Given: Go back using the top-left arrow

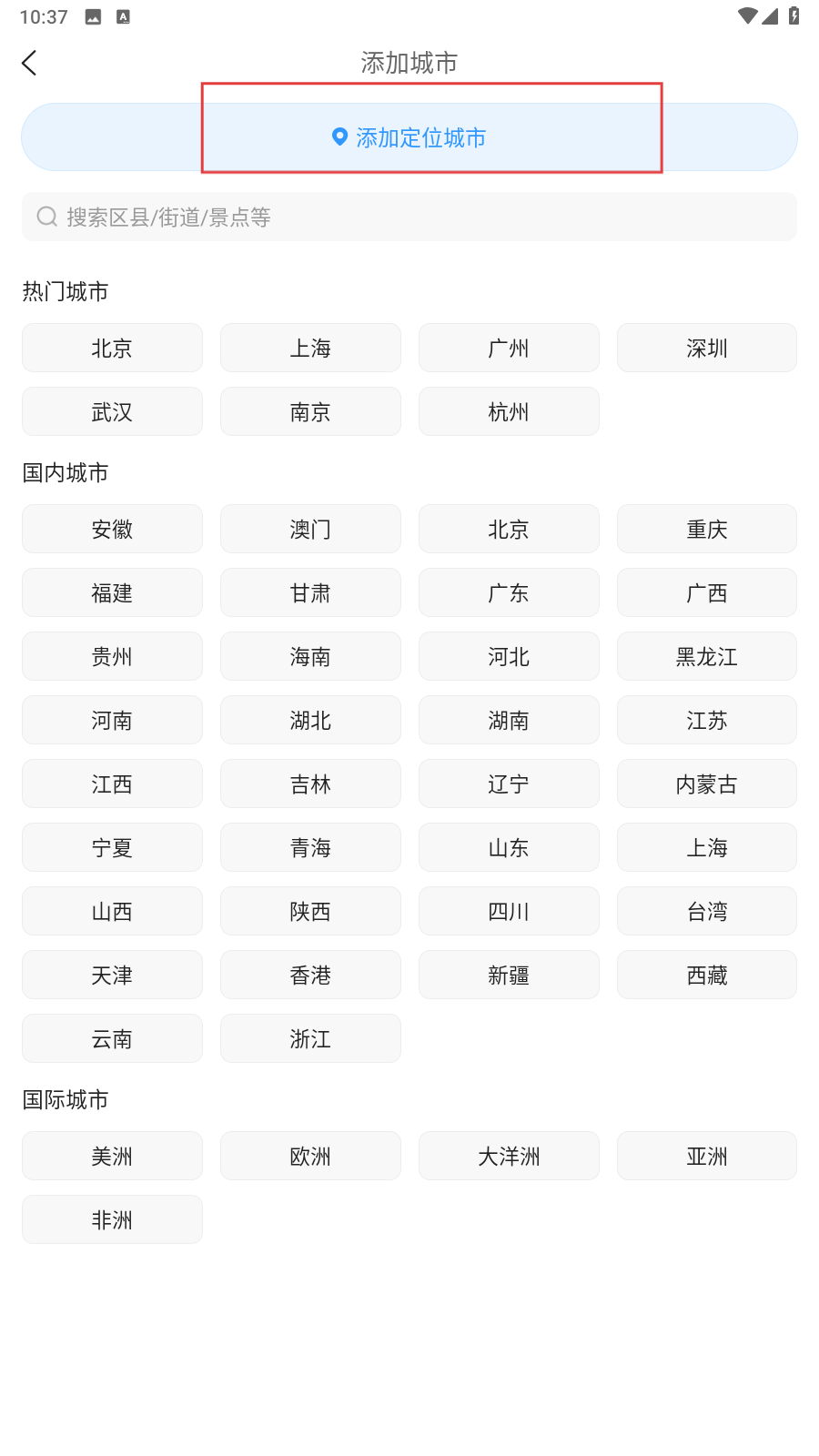Looking at the screenshot, I should [x=29, y=63].
